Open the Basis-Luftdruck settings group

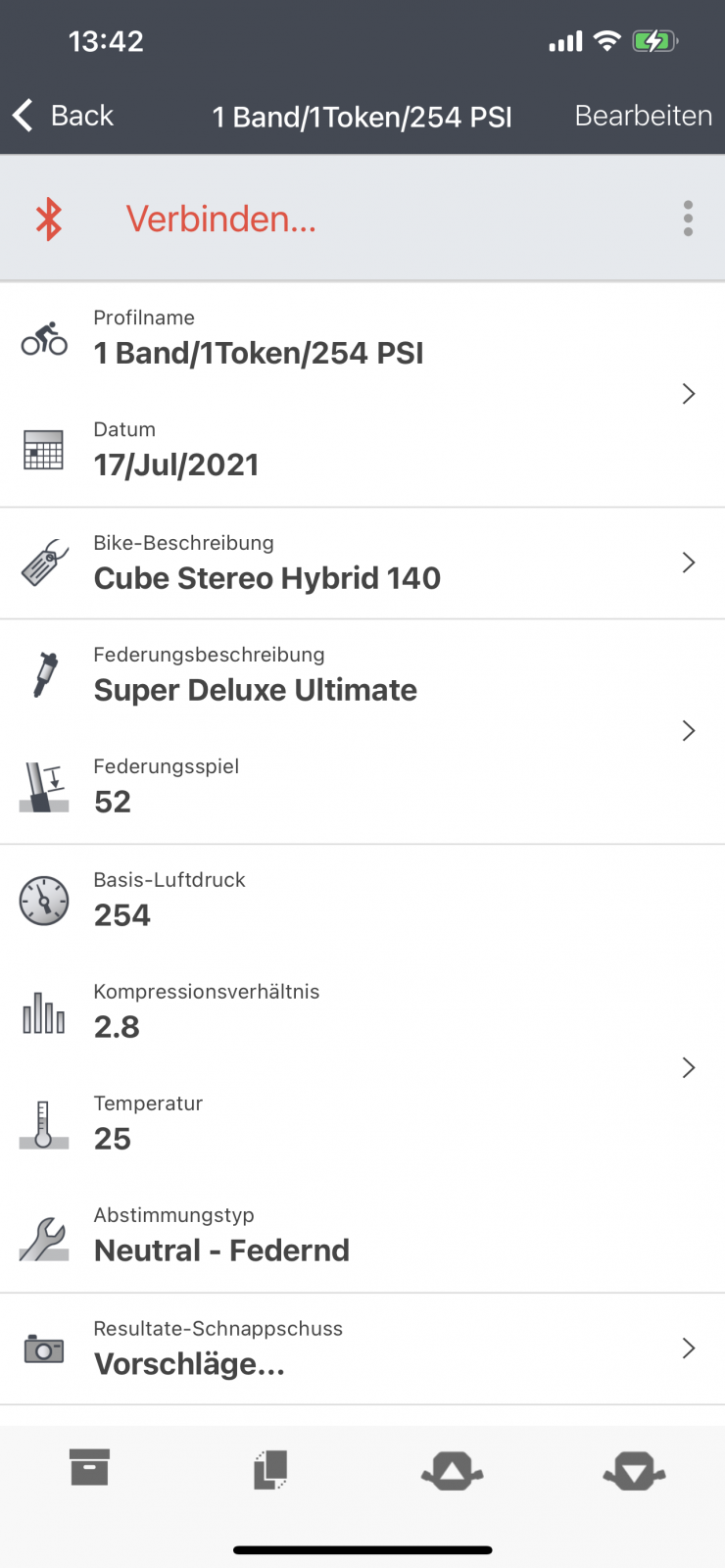pos(362,1067)
